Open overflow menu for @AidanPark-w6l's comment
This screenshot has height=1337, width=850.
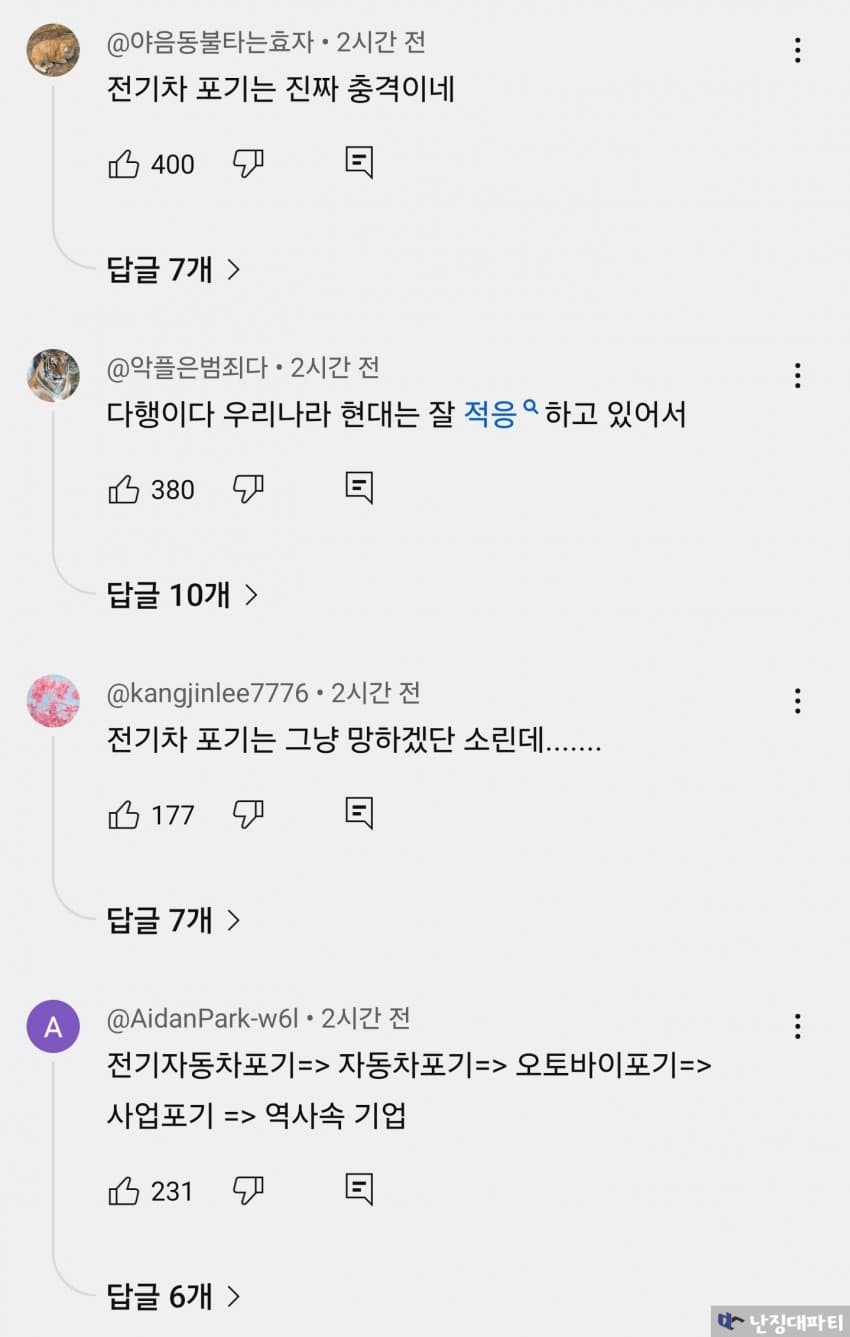(x=797, y=1026)
